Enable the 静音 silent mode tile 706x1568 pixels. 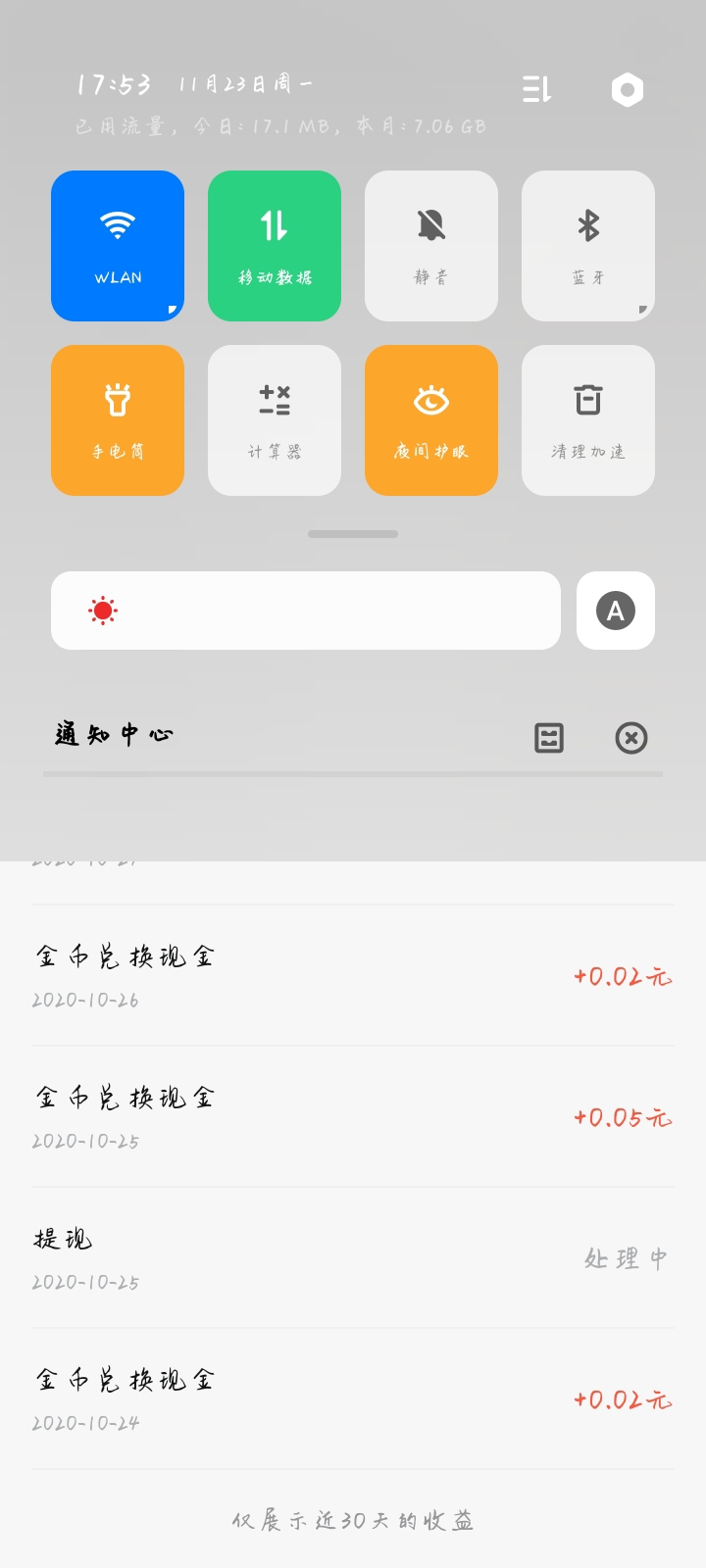tap(431, 246)
